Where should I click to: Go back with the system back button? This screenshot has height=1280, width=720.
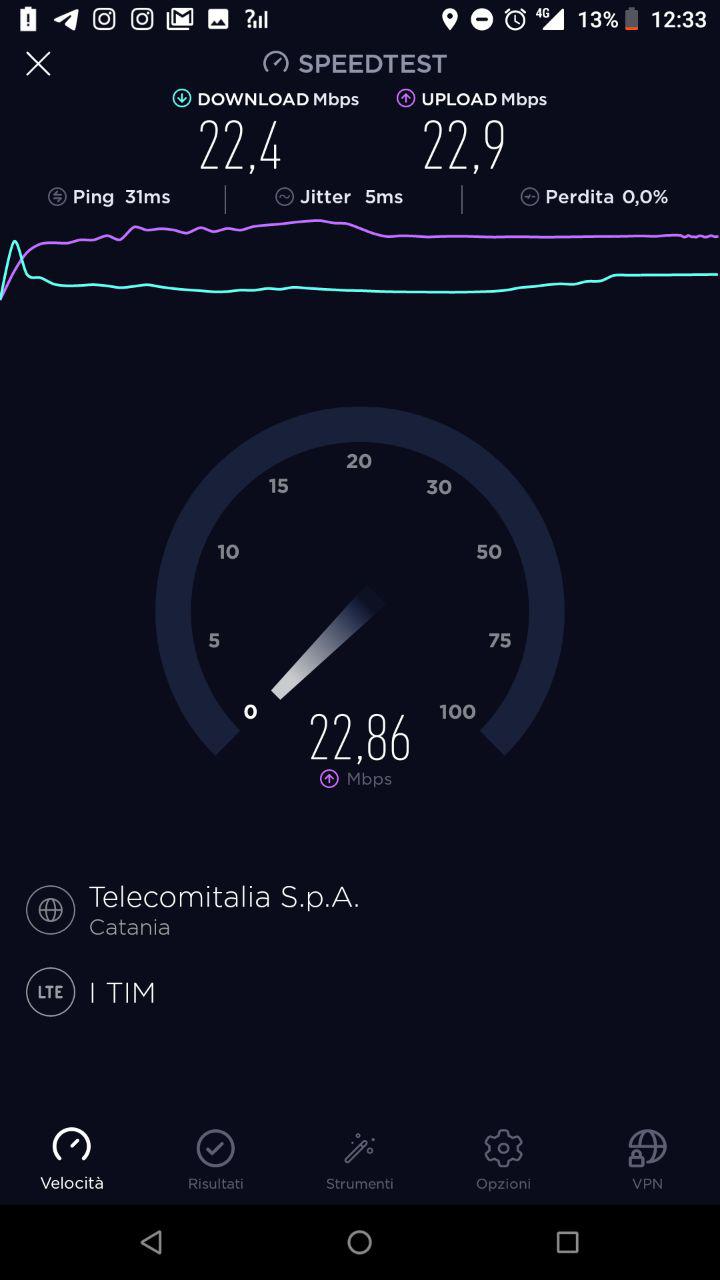click(x=152, y=1242)
